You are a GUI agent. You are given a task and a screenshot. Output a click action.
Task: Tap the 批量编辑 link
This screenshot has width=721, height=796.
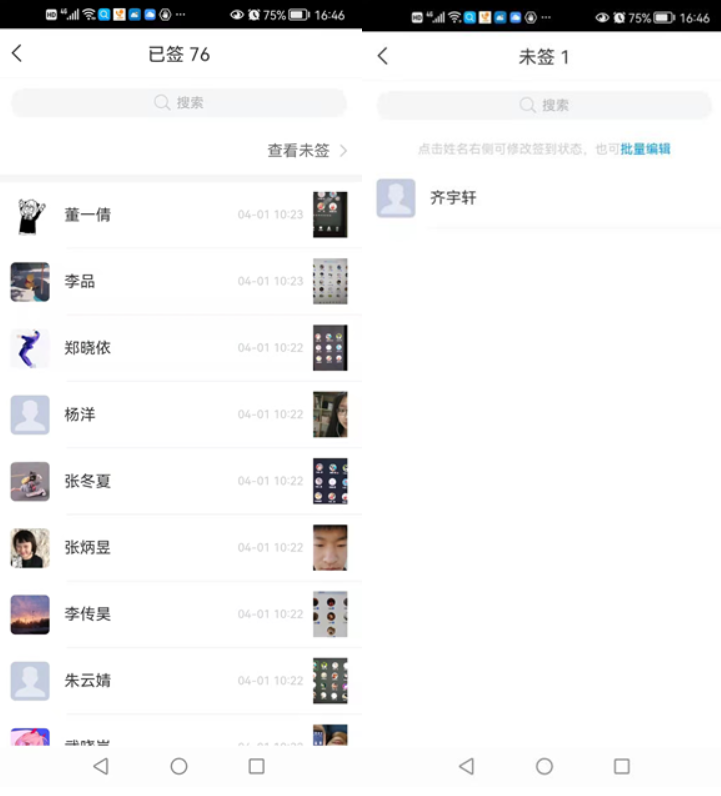(x=645, y=149)
